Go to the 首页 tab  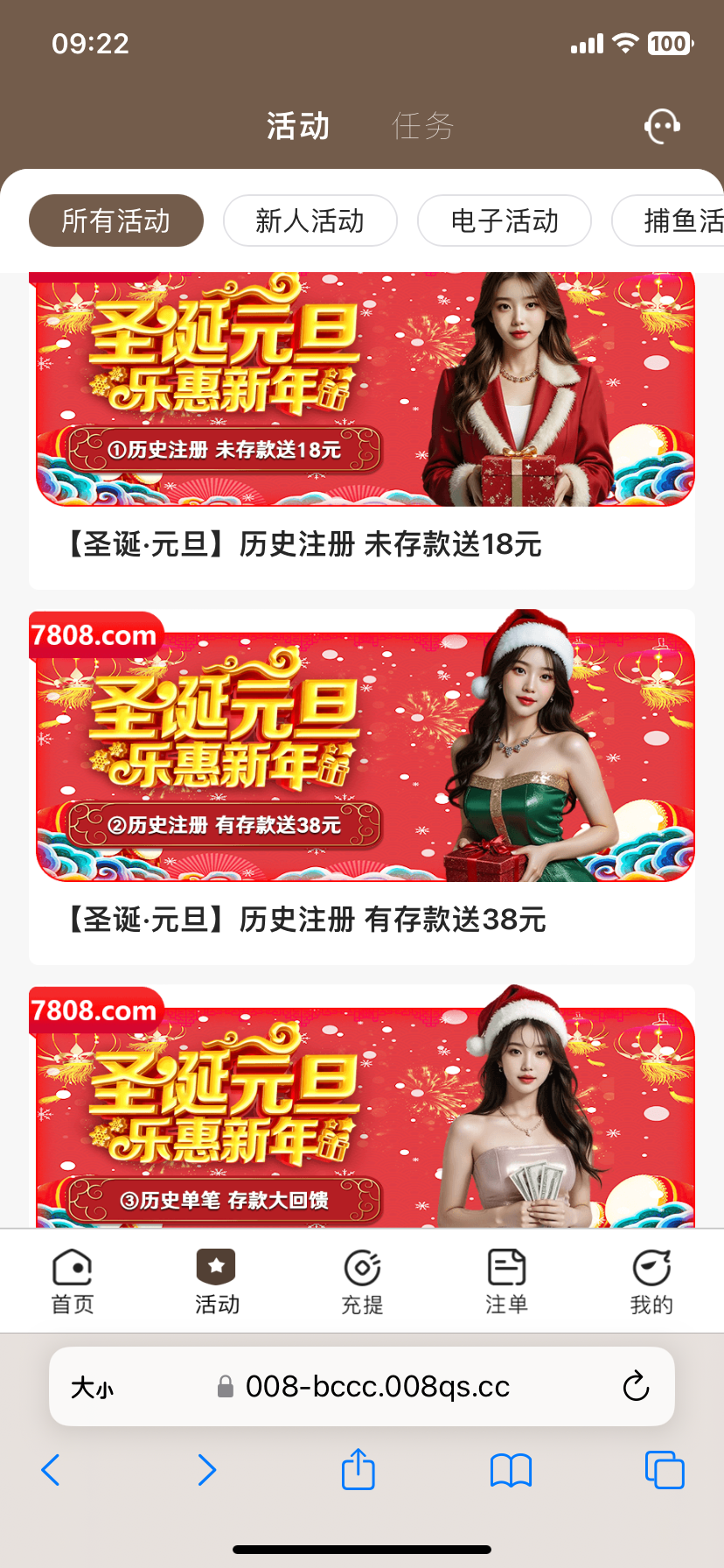[73, 1281]
